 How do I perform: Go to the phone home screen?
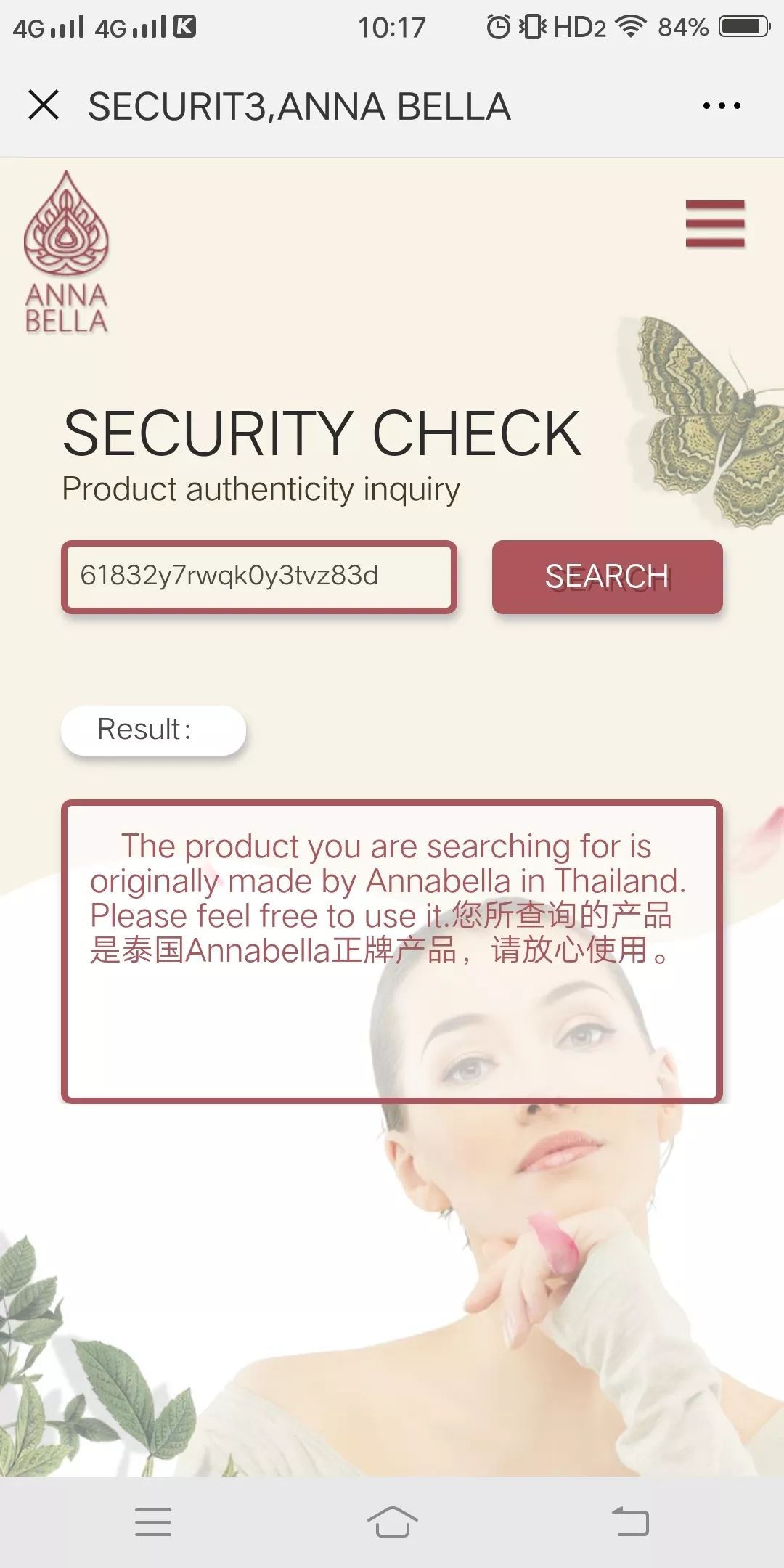pos(392,1521)
